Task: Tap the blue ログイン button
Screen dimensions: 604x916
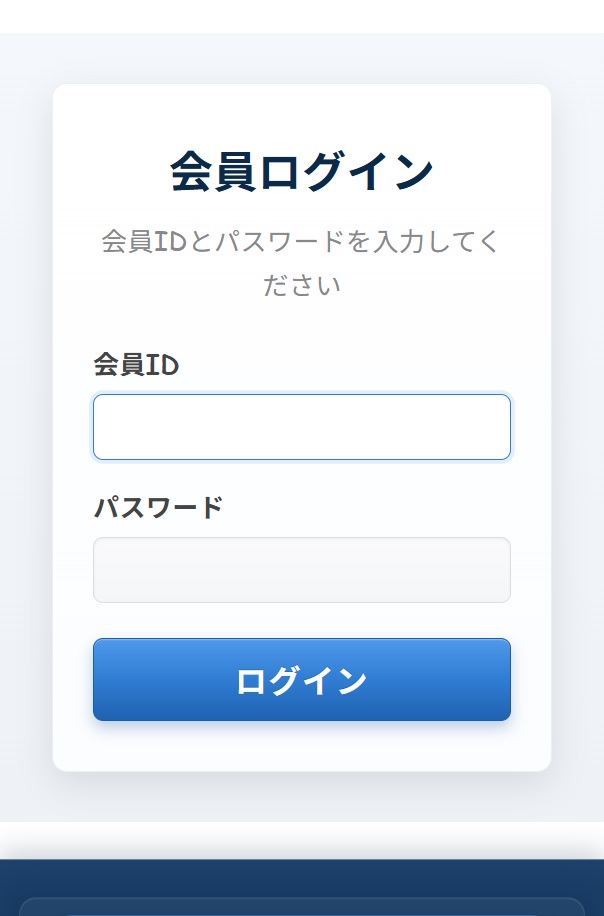Action: click(302, 679)
